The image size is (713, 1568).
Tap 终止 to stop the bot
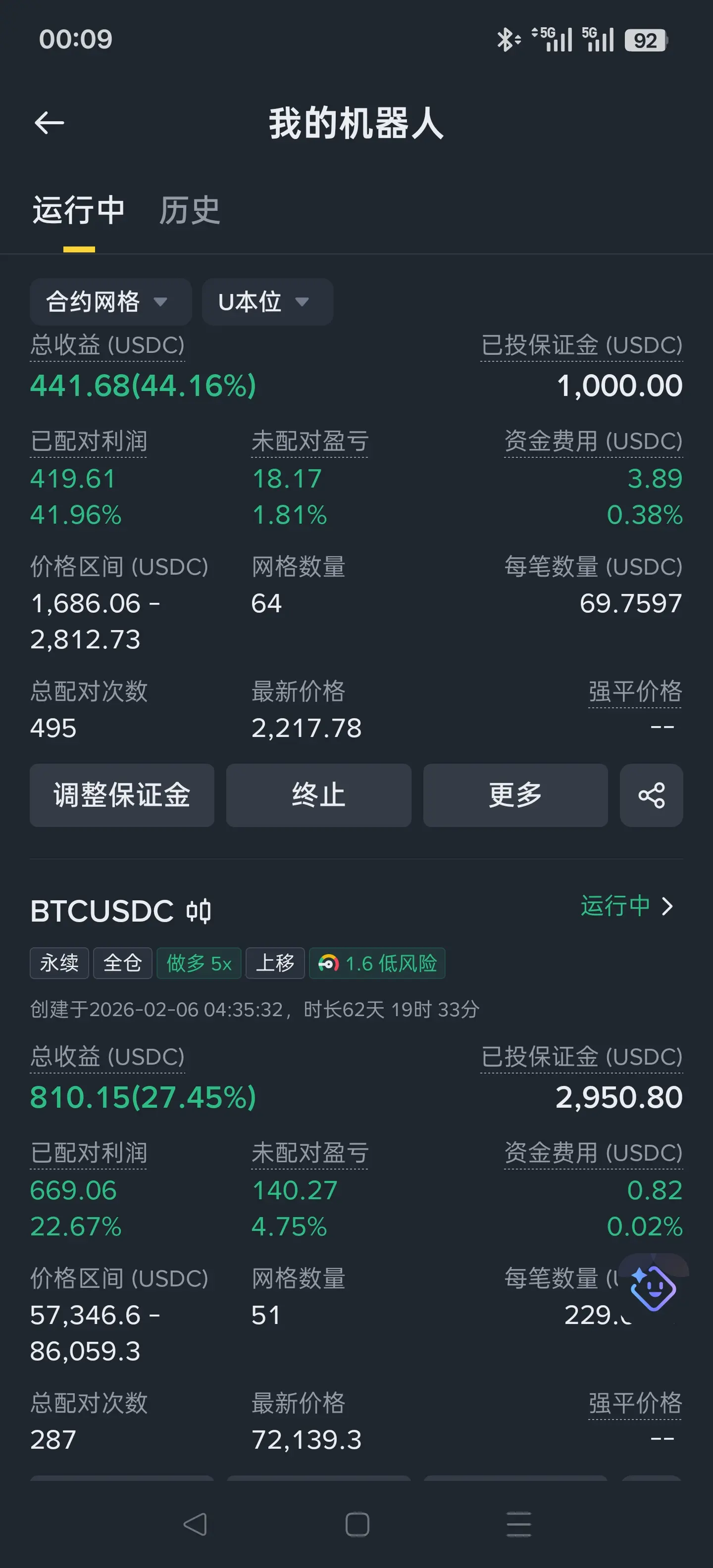[318, 795]
